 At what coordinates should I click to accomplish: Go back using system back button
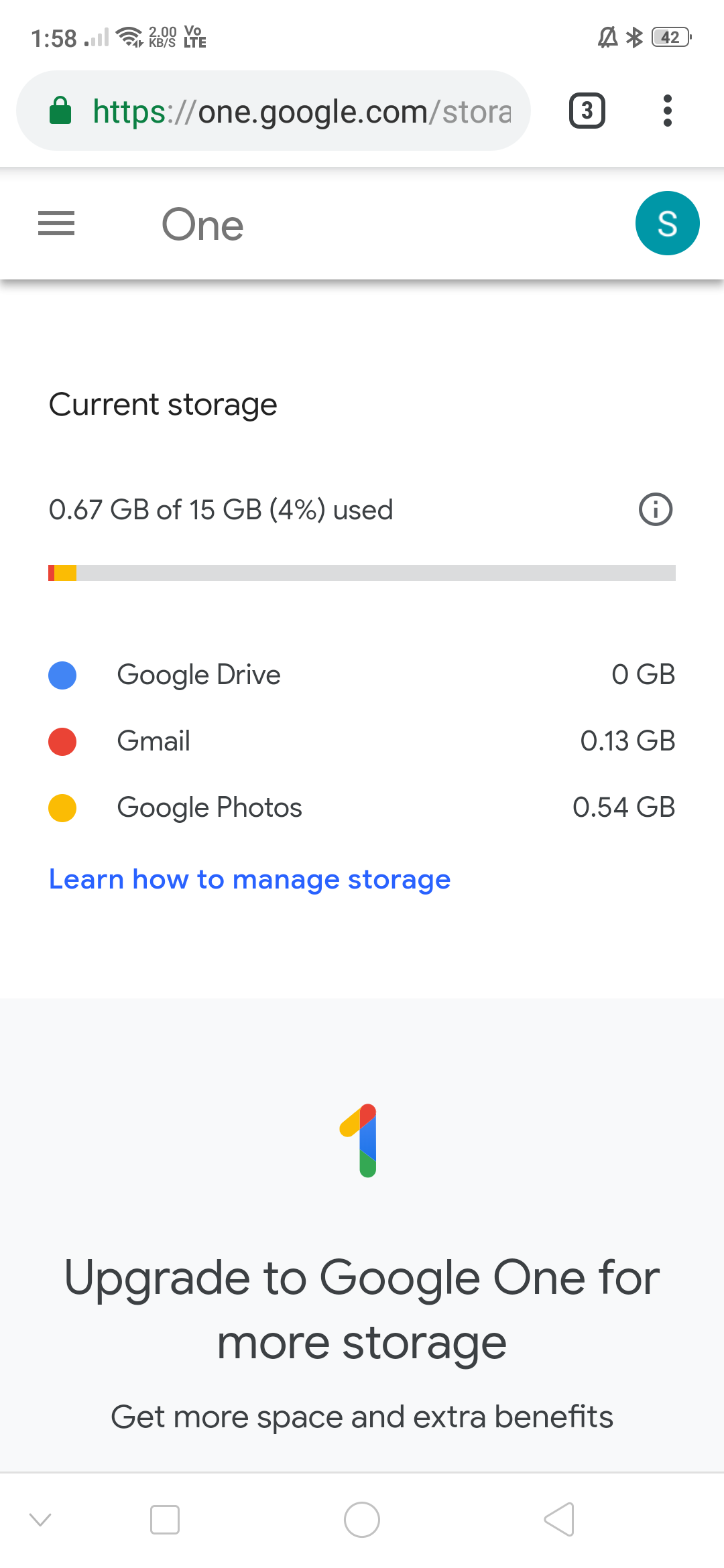[x=559, y=1519]
